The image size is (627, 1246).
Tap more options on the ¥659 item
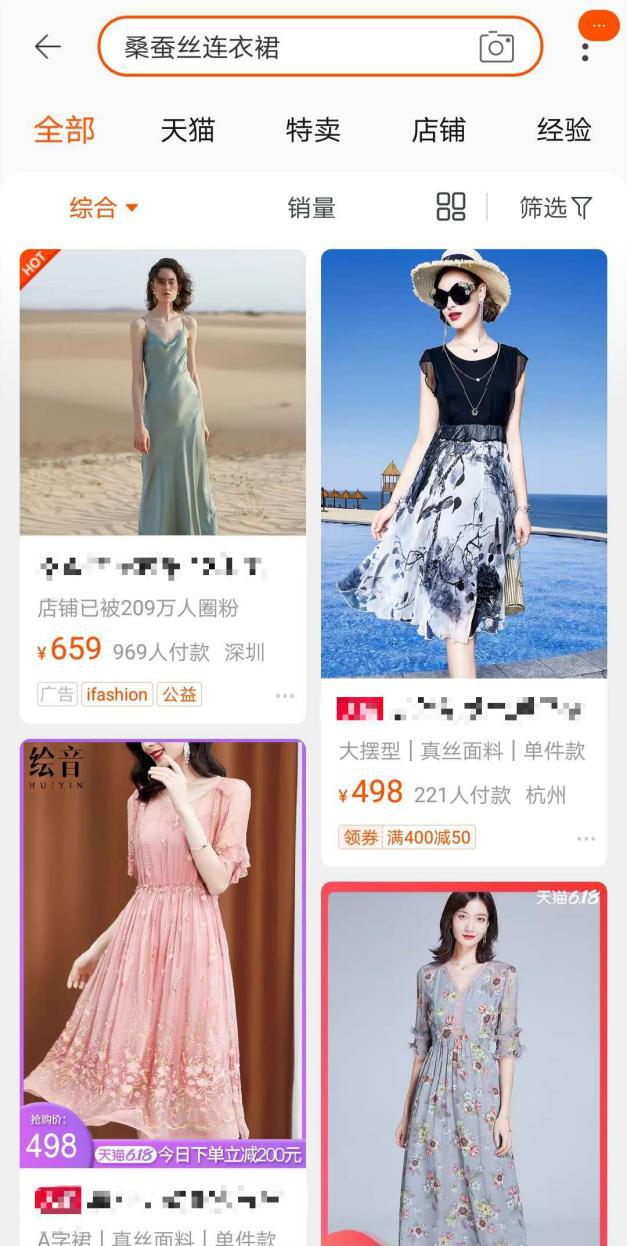(285, 696)
